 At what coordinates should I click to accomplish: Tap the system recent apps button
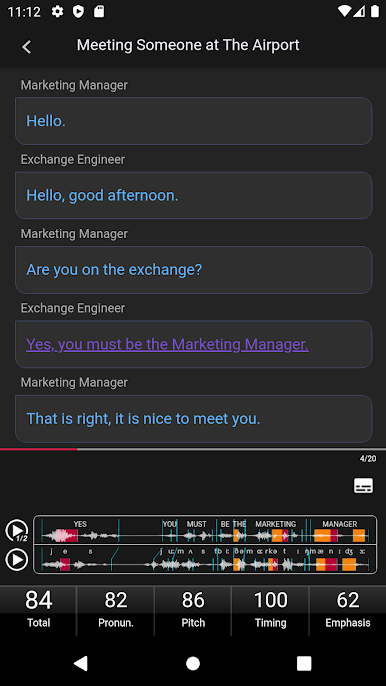[304, 663]
